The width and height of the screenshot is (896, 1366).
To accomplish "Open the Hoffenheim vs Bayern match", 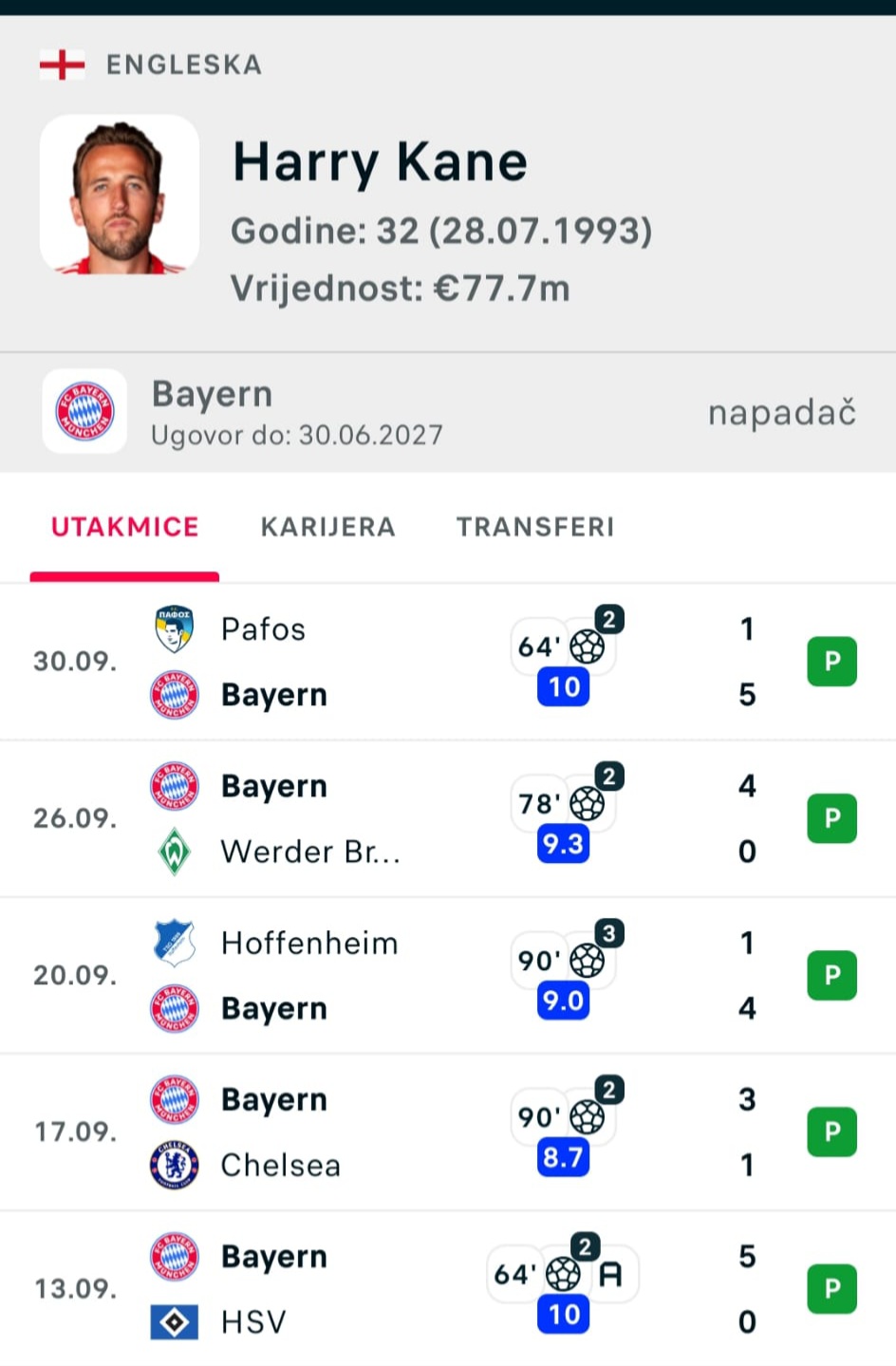I will 448,975.
